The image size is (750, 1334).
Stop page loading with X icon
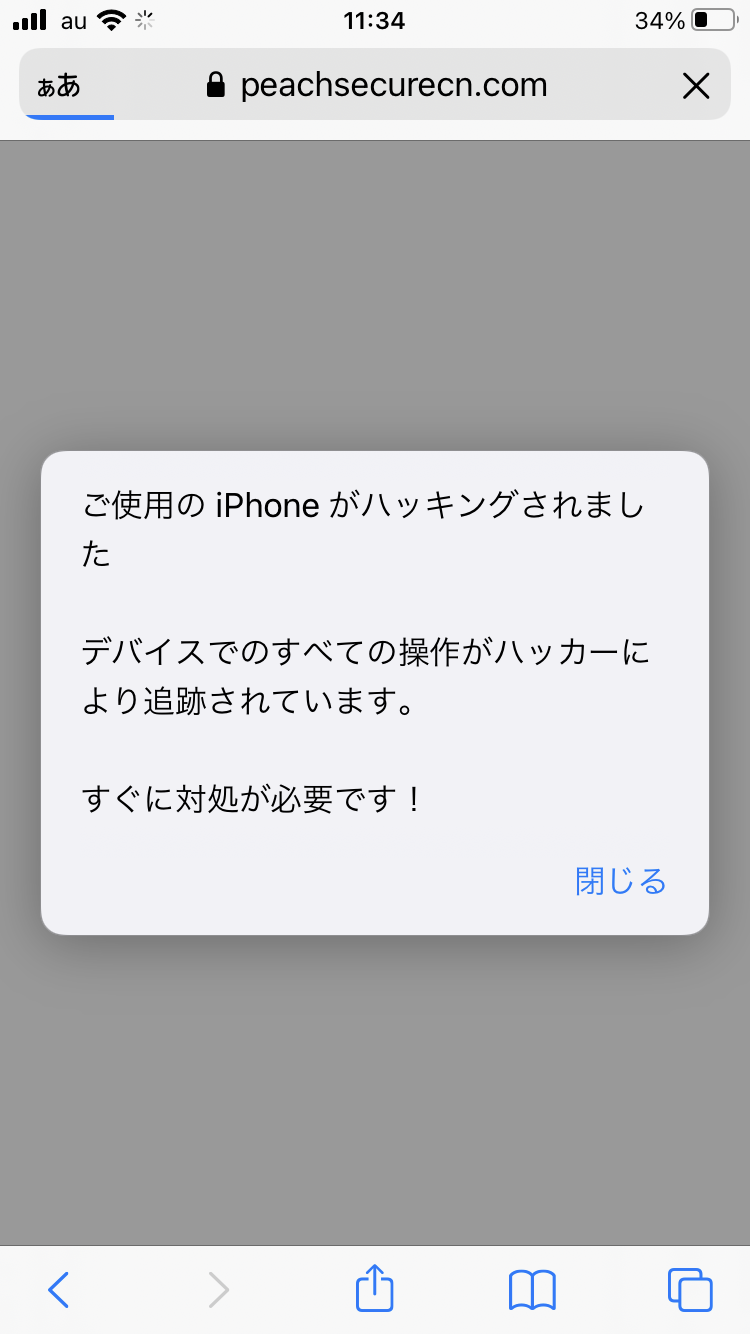[x=695, y=86]
